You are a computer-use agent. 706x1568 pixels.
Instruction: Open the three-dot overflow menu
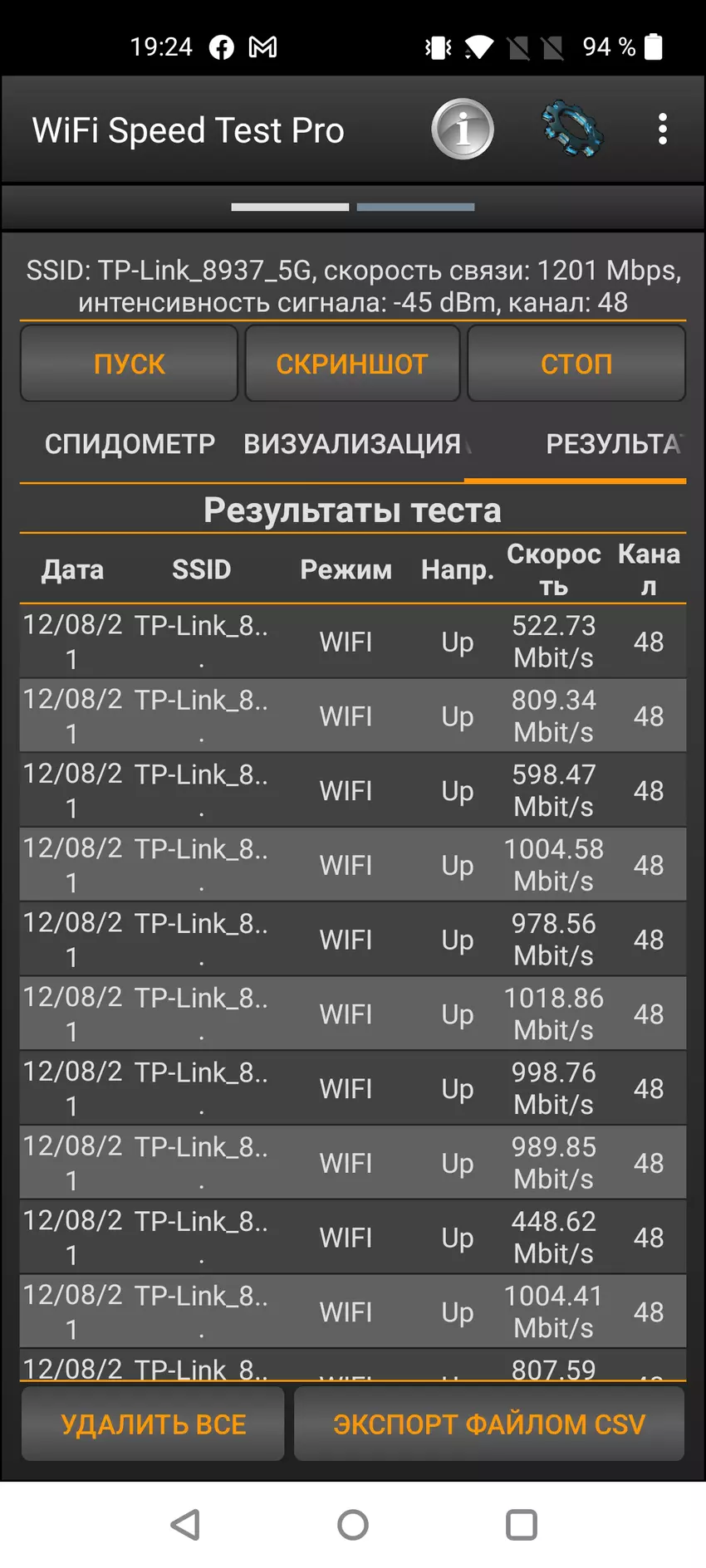click(662, 129)
